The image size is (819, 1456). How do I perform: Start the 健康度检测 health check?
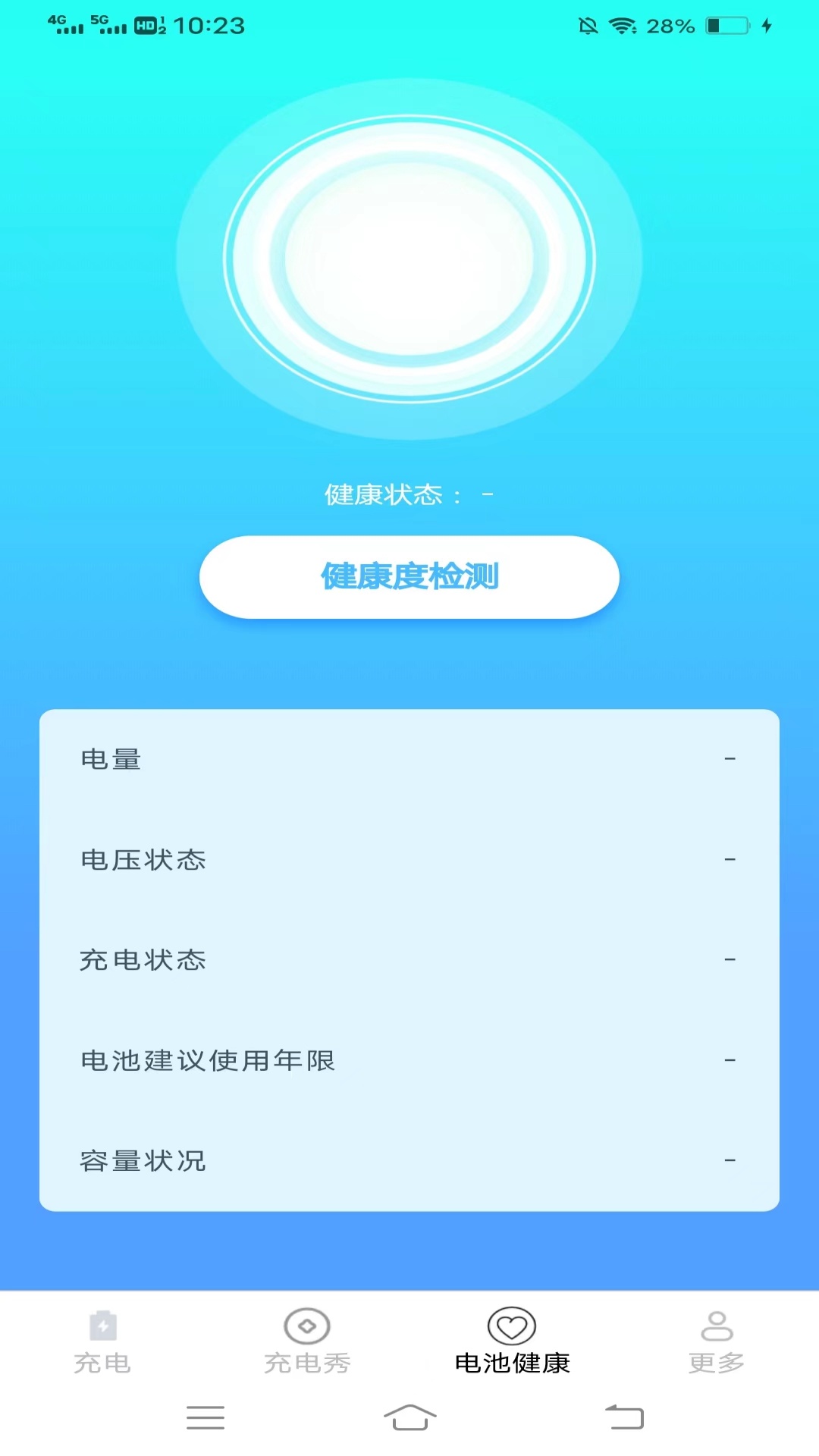pos(409,577)
